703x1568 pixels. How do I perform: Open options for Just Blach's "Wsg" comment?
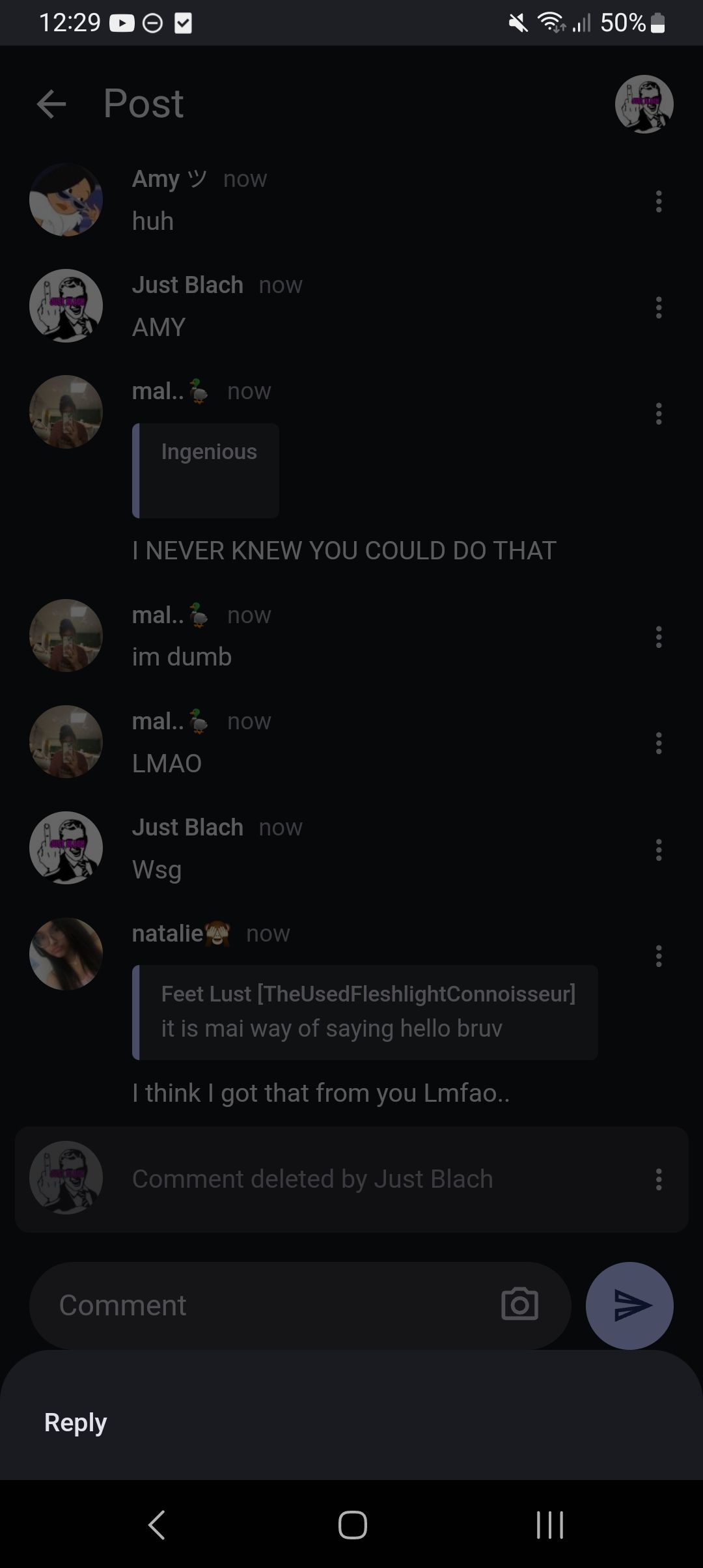coord(659,849)
